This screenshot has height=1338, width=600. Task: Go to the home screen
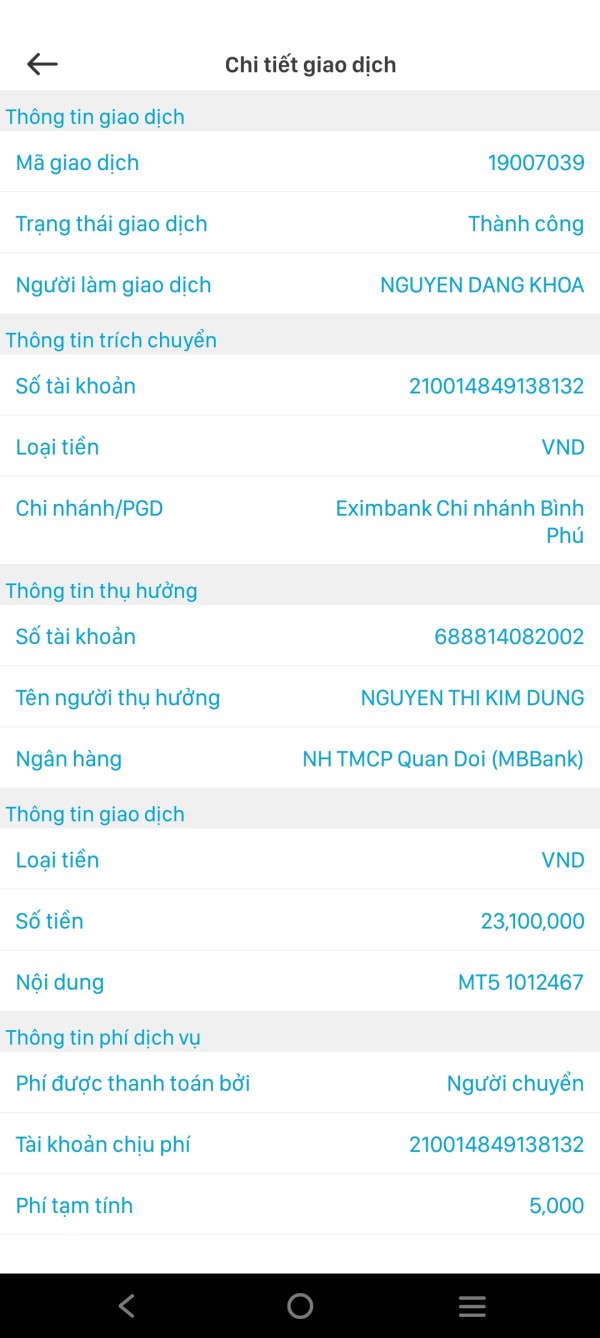(300, 1305)
